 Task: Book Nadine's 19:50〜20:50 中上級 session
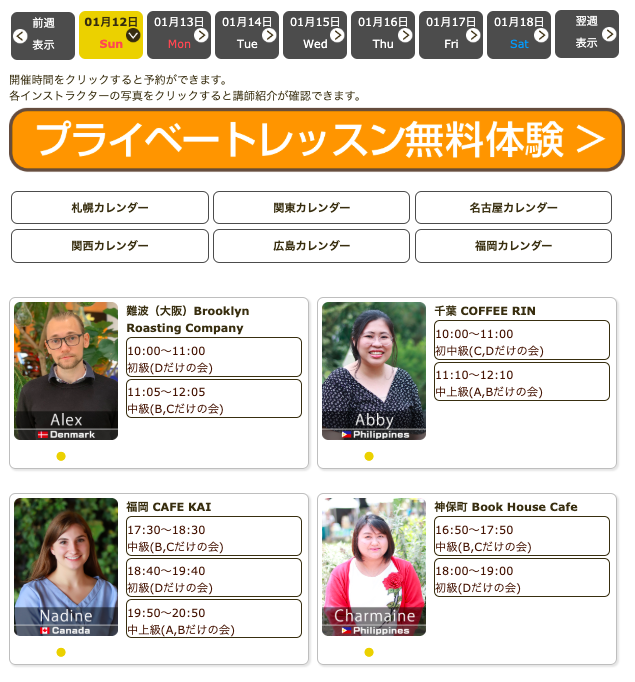[214, 620]
